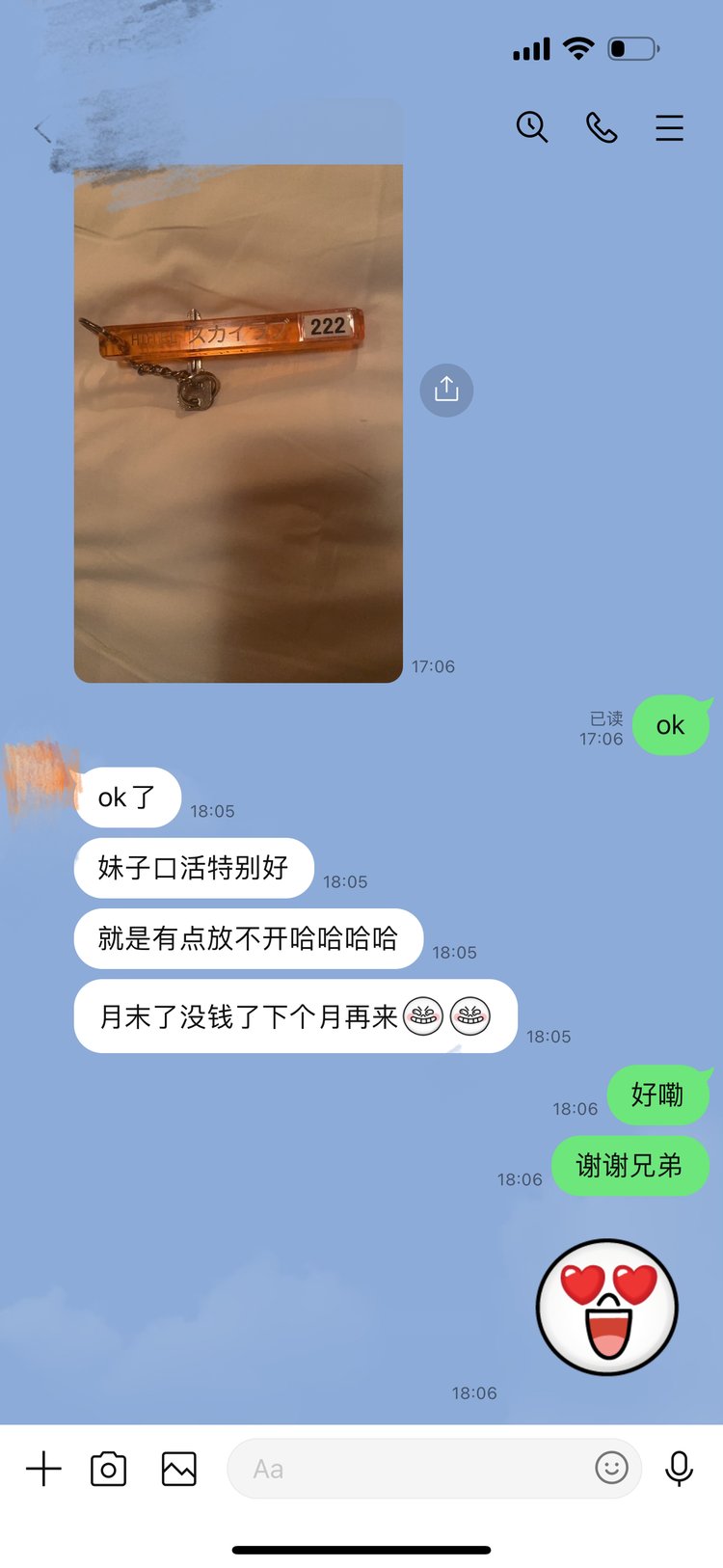The width and height of the screenshot is (723, 1568).
Task: Tap the heart-eyes sticker sent at 18:06
Action: [607, 1308]
